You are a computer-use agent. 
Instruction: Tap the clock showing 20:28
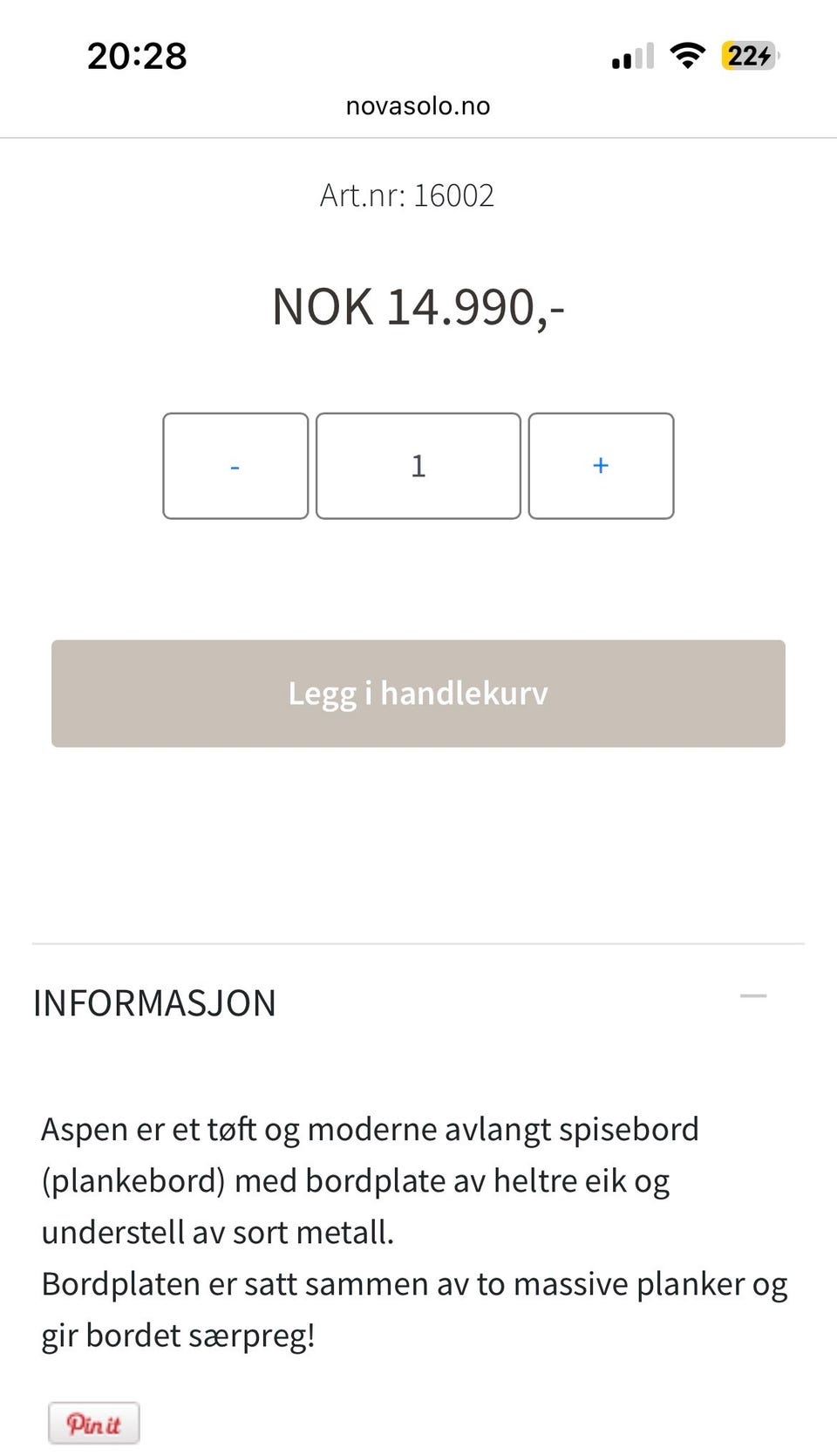tap(135, 55)
